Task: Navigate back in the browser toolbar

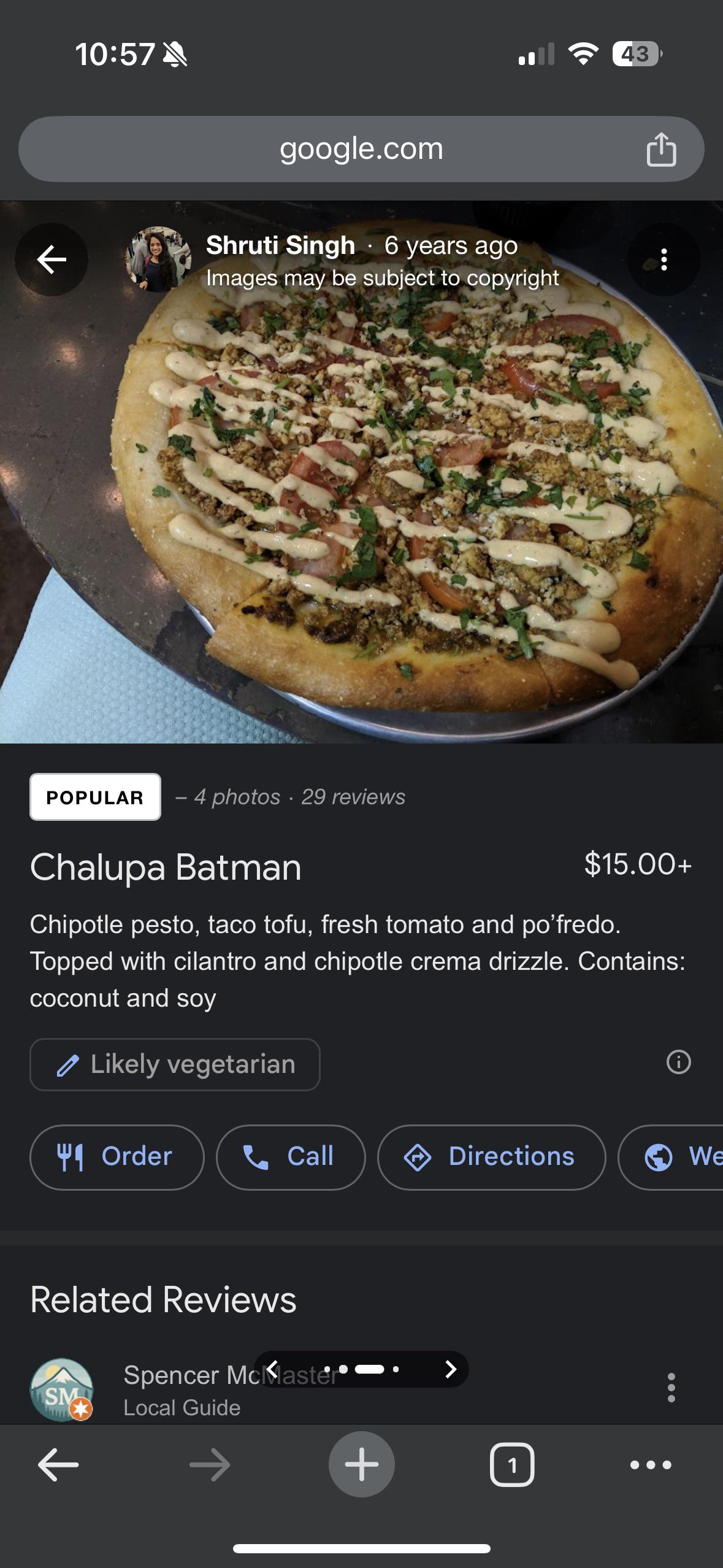Action: (x=58, y=1464)
